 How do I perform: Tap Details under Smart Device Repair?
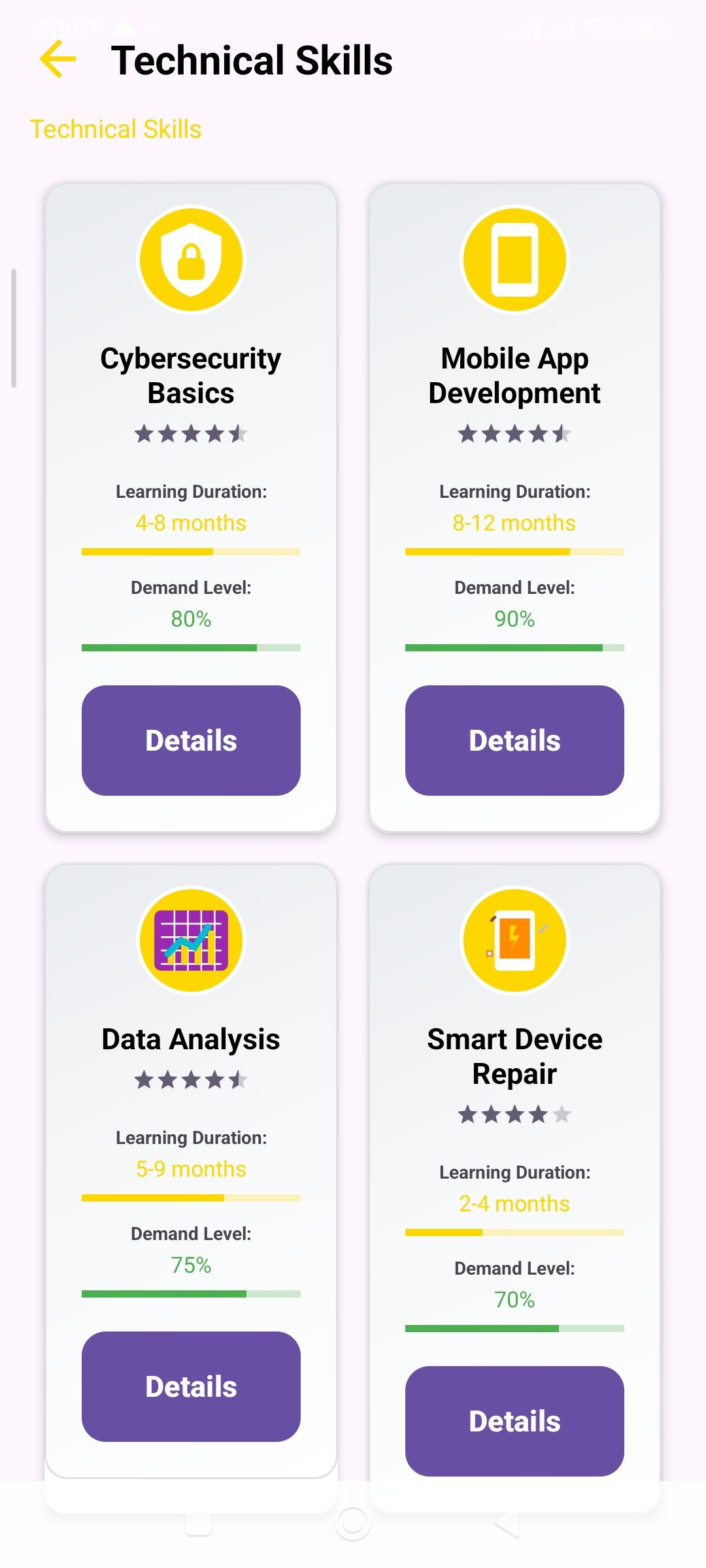514,1421
